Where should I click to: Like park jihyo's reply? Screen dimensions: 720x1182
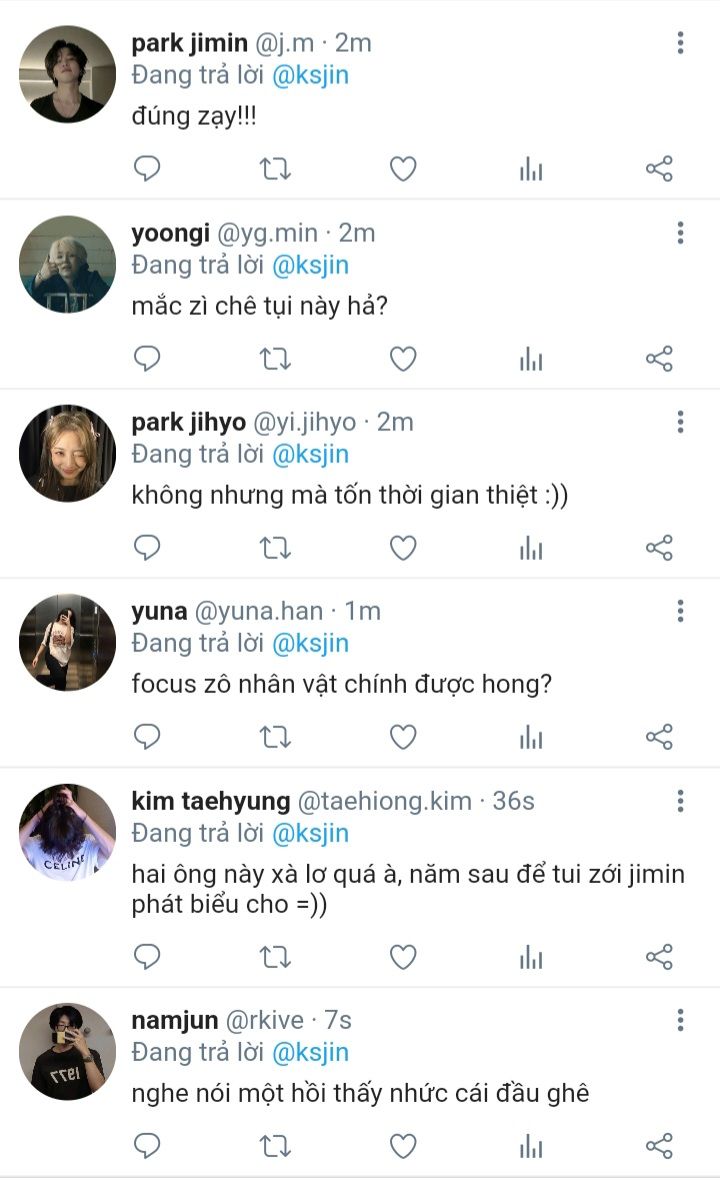pos(402,548)
